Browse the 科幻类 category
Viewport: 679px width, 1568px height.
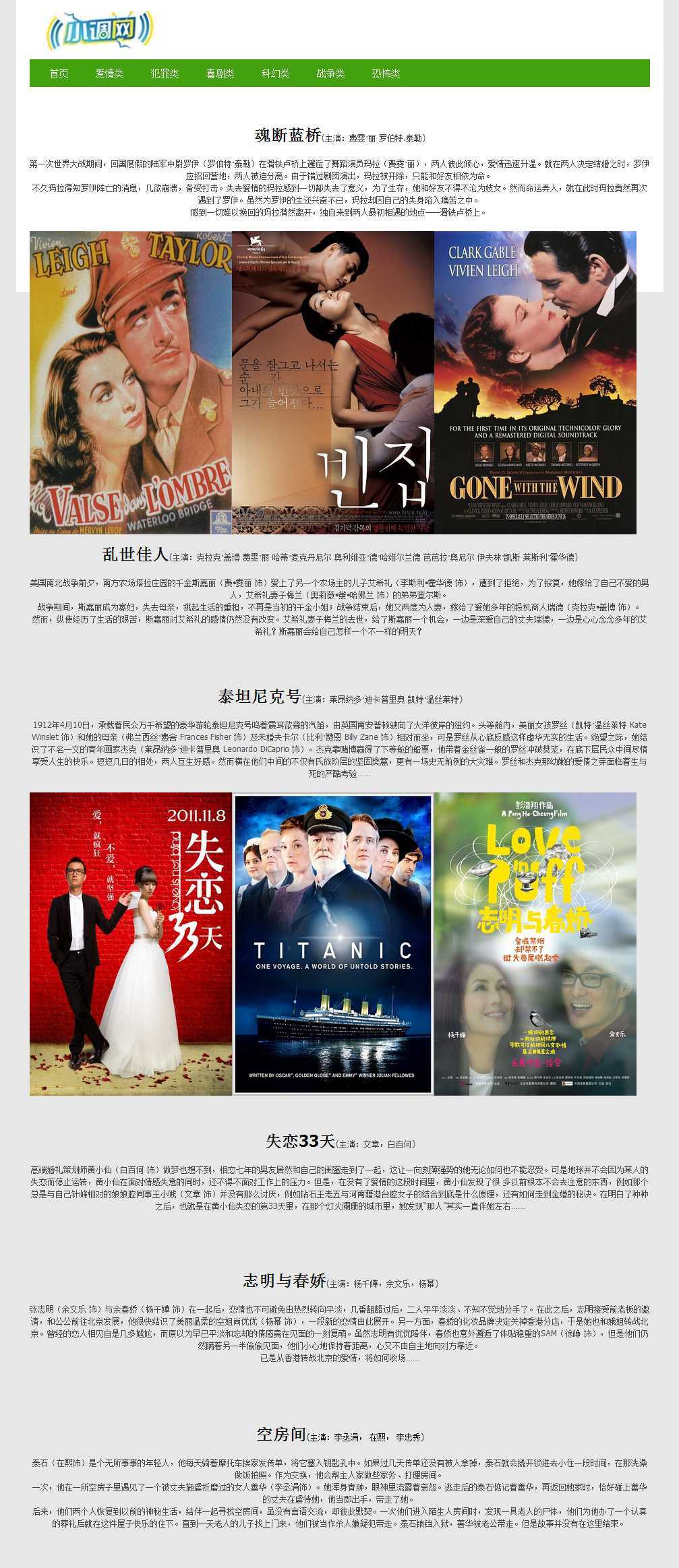click(x=275, y=73)
